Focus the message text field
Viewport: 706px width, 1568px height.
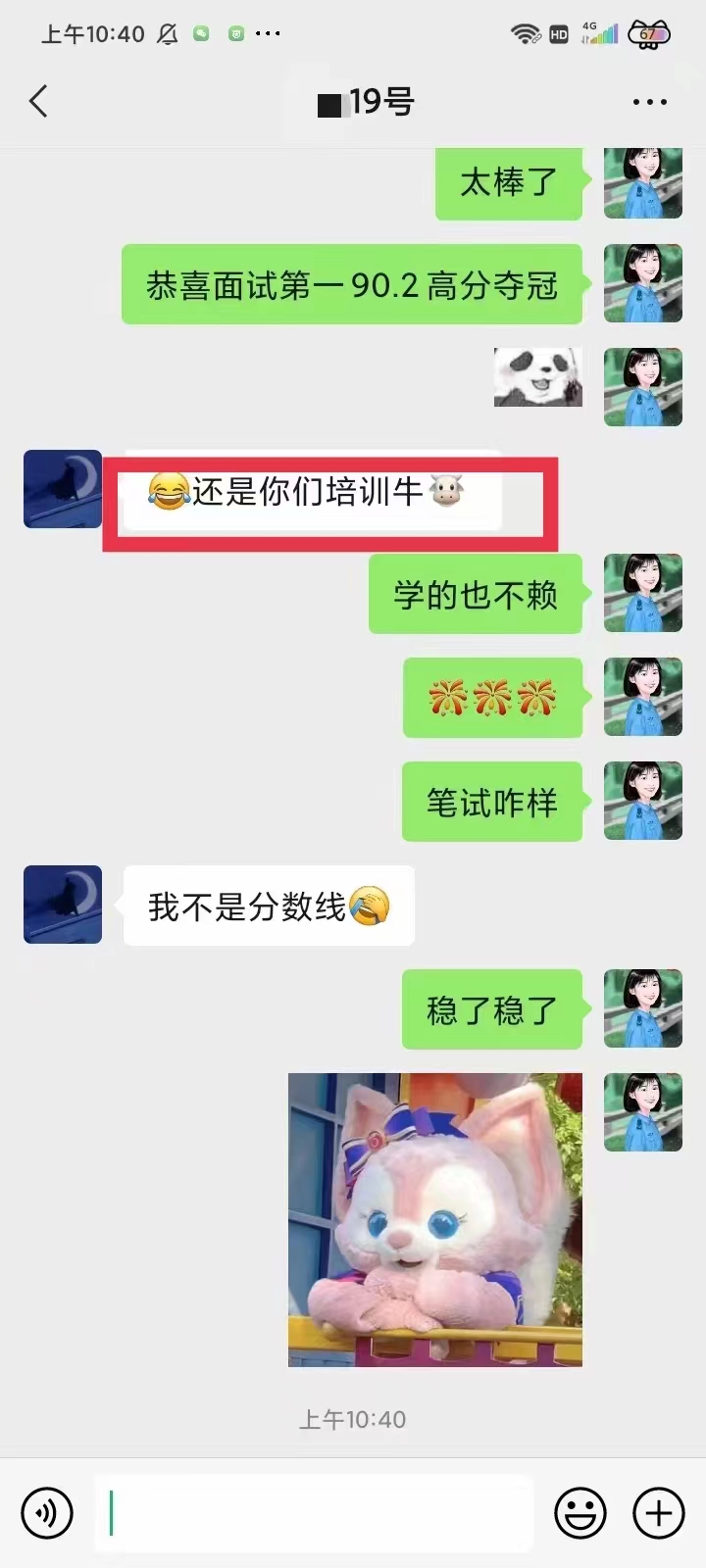(314, 1513)
